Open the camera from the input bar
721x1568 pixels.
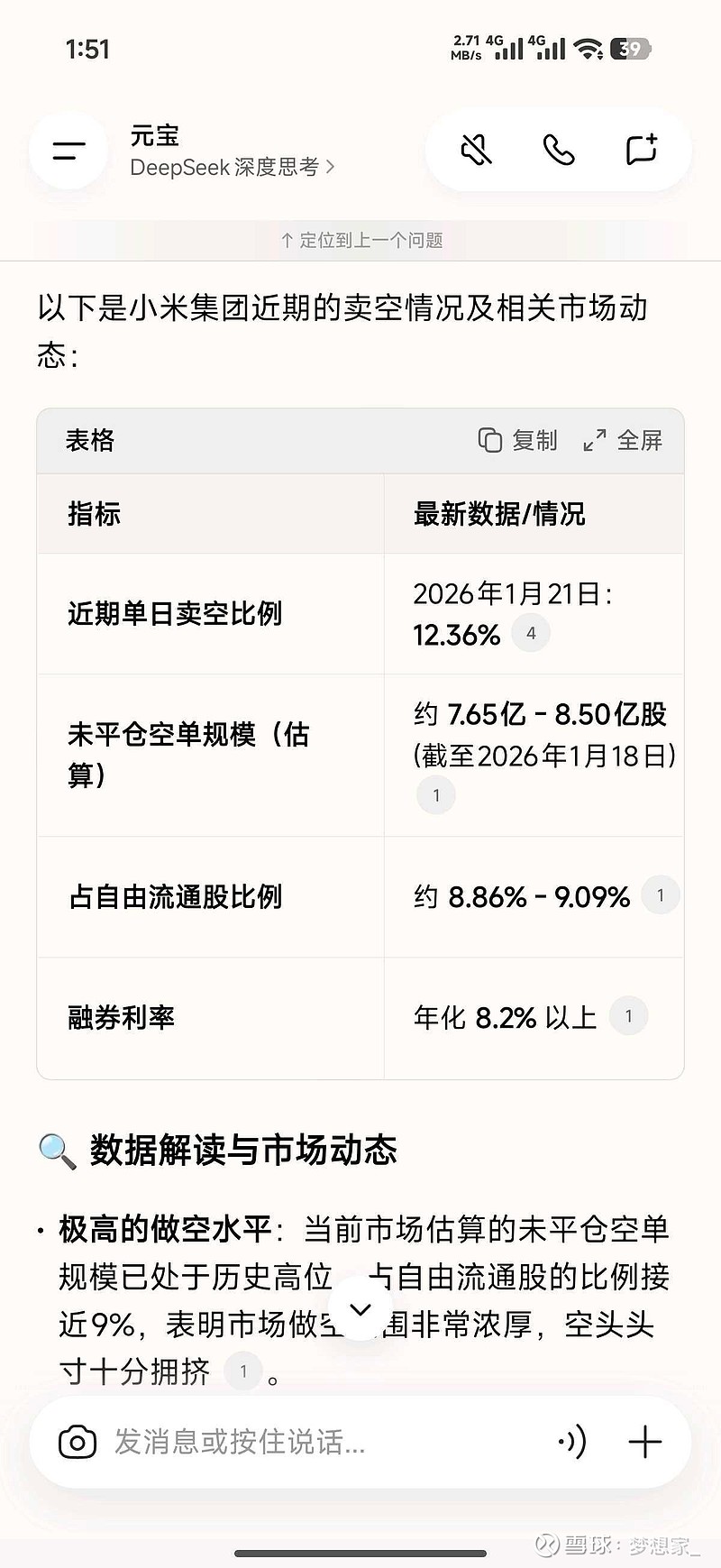point(79,1442)
